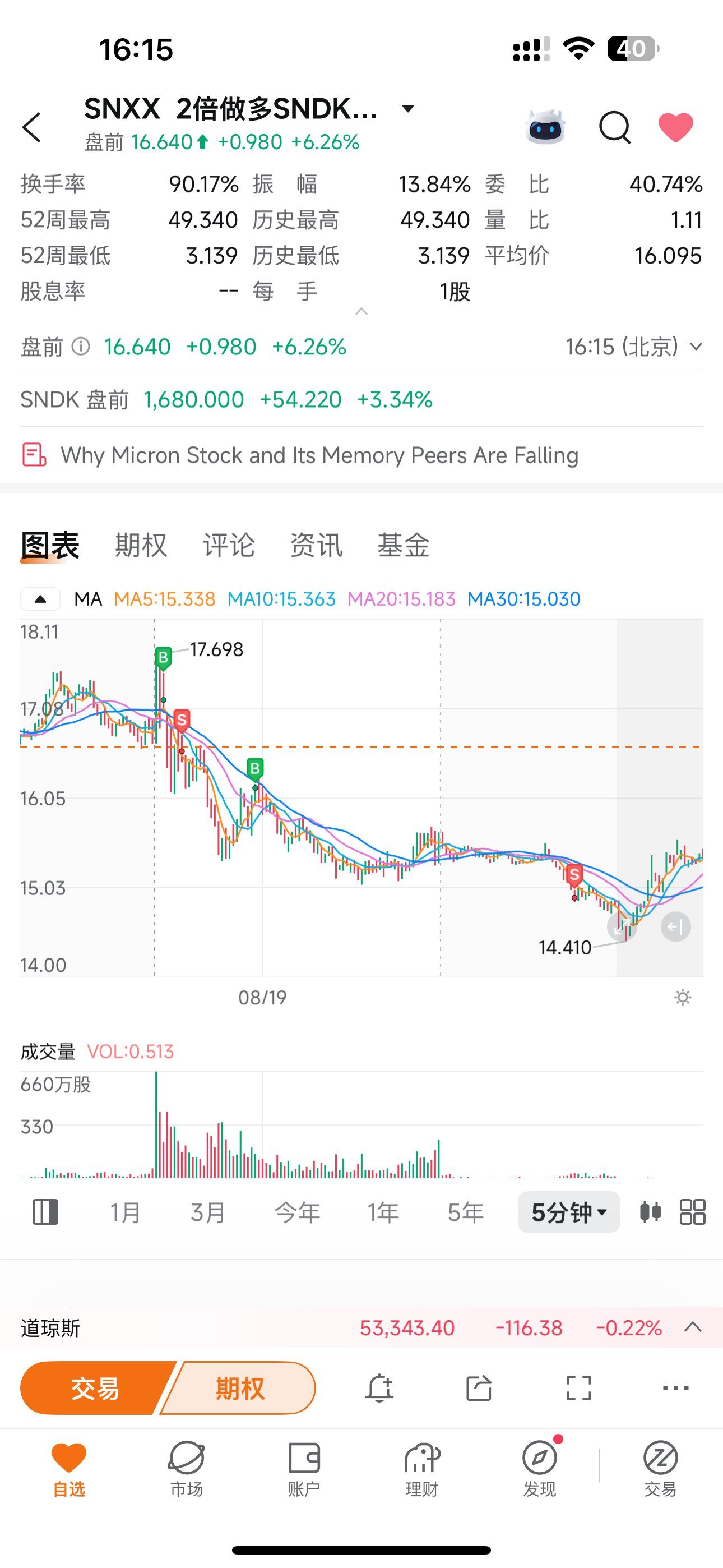Go to the 市场 bottom tab

point(186,1469)
